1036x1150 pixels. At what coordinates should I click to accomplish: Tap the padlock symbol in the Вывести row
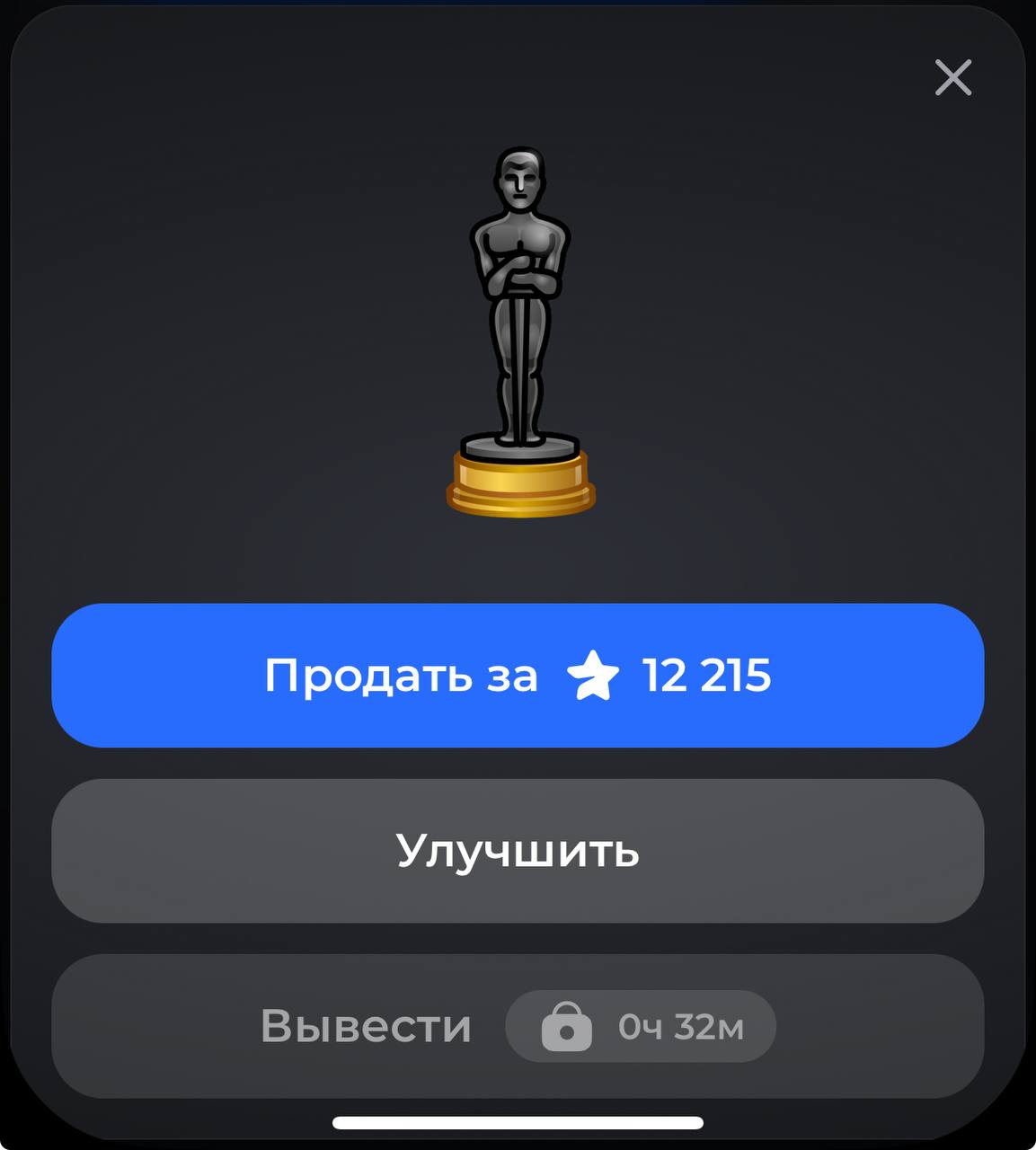568,1025
